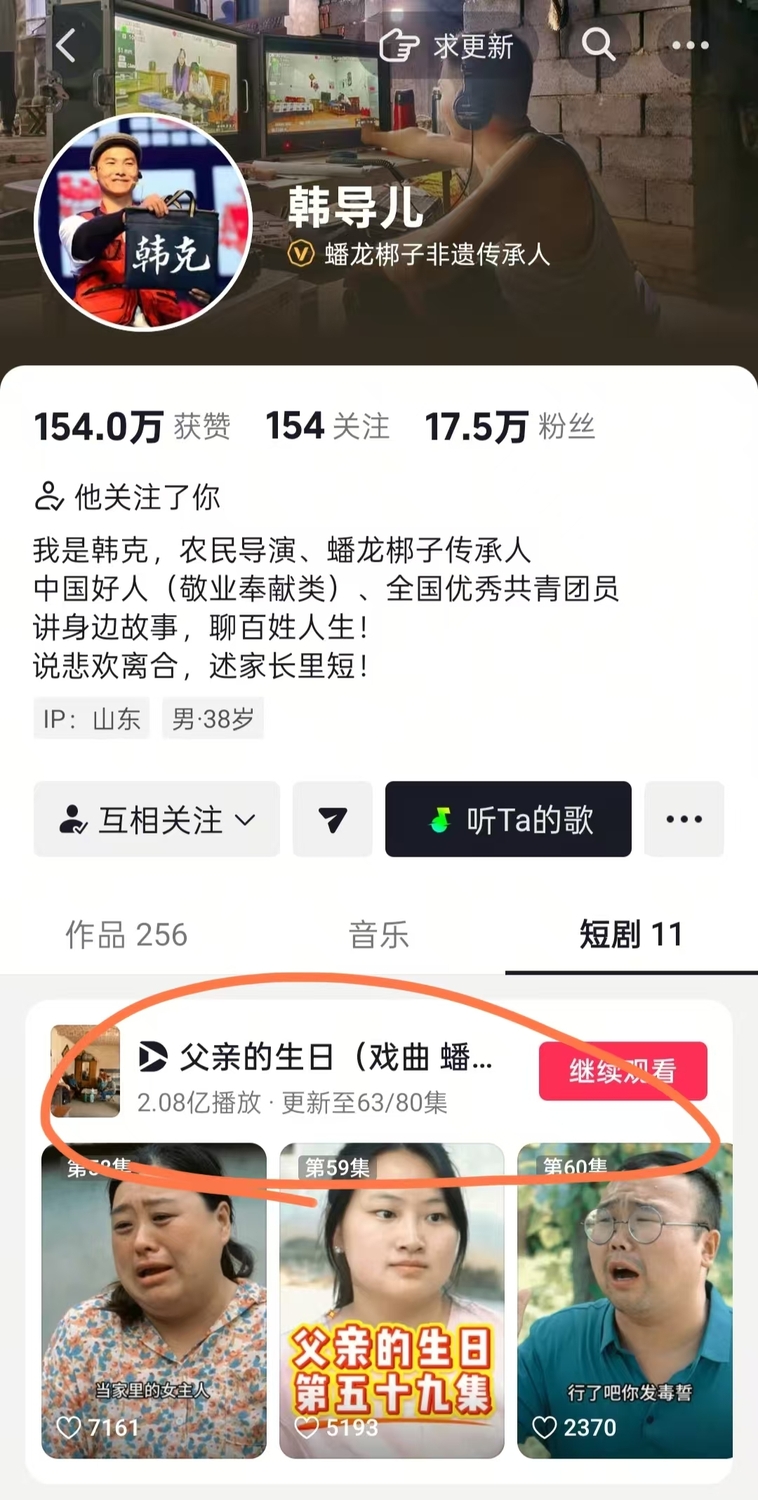
Task: Send a private message via paper-plane icon
Action: [x=332, y=820]
